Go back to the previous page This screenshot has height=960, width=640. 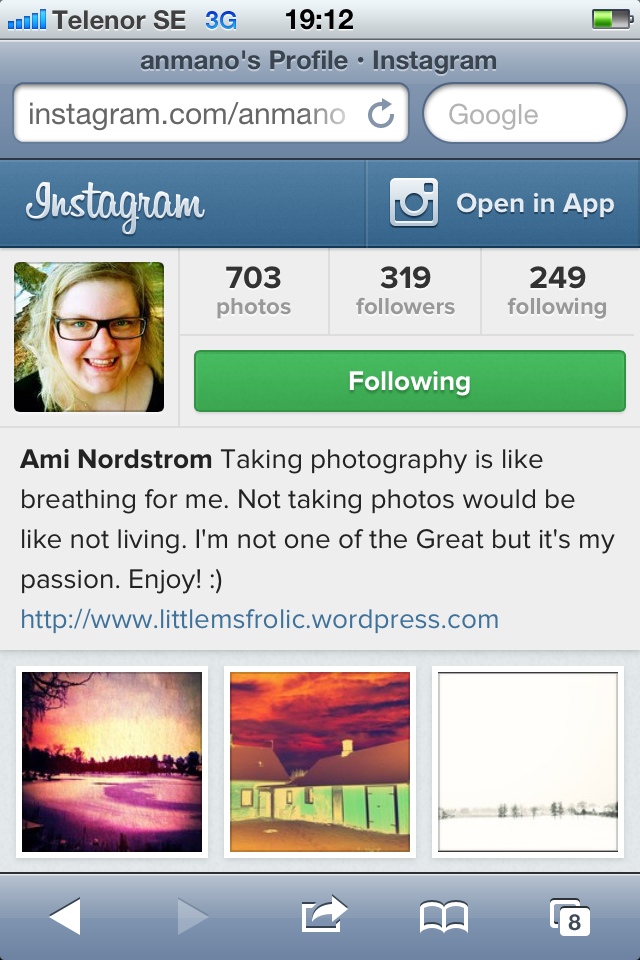coord(65,916)
